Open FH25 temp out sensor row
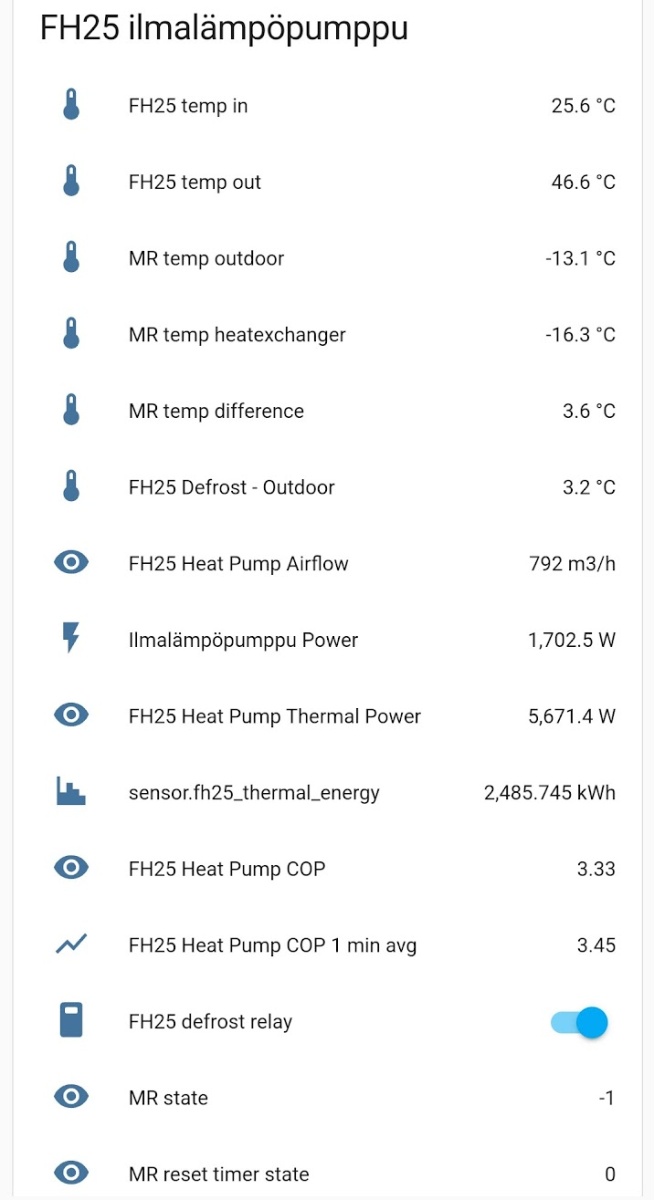This screenshot has width=654, height=1200. click(195, 182)
